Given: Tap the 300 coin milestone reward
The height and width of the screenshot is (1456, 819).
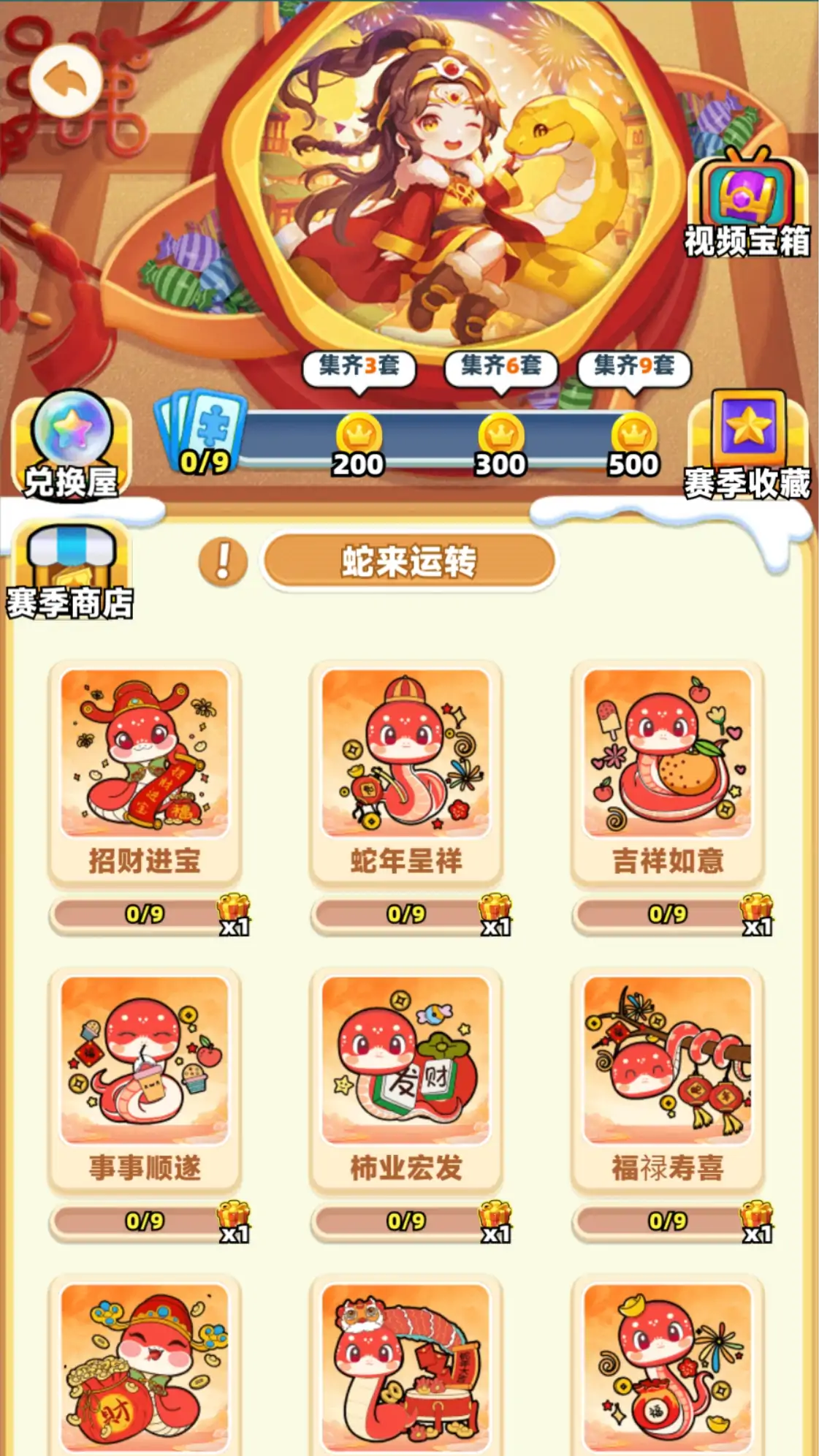Looking at the screenshot, I should tap(500, 442).
